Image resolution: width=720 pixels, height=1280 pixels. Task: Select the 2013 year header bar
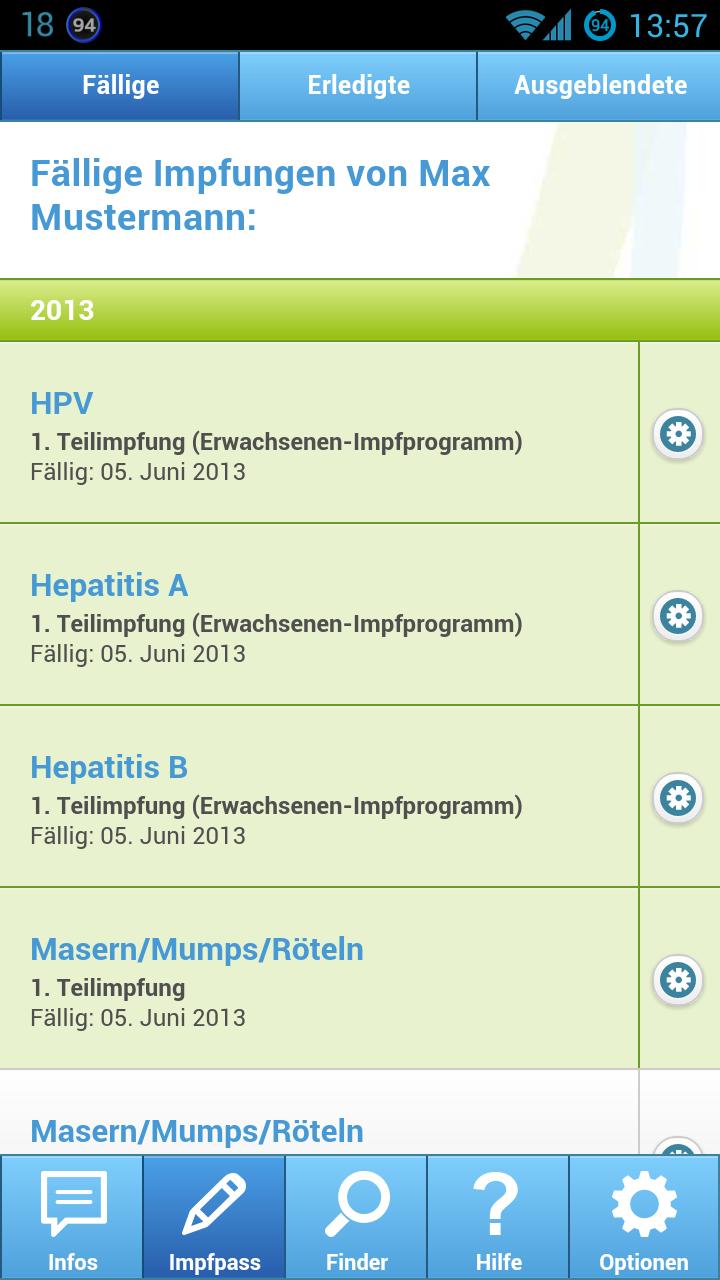click(x=360, y=310)
